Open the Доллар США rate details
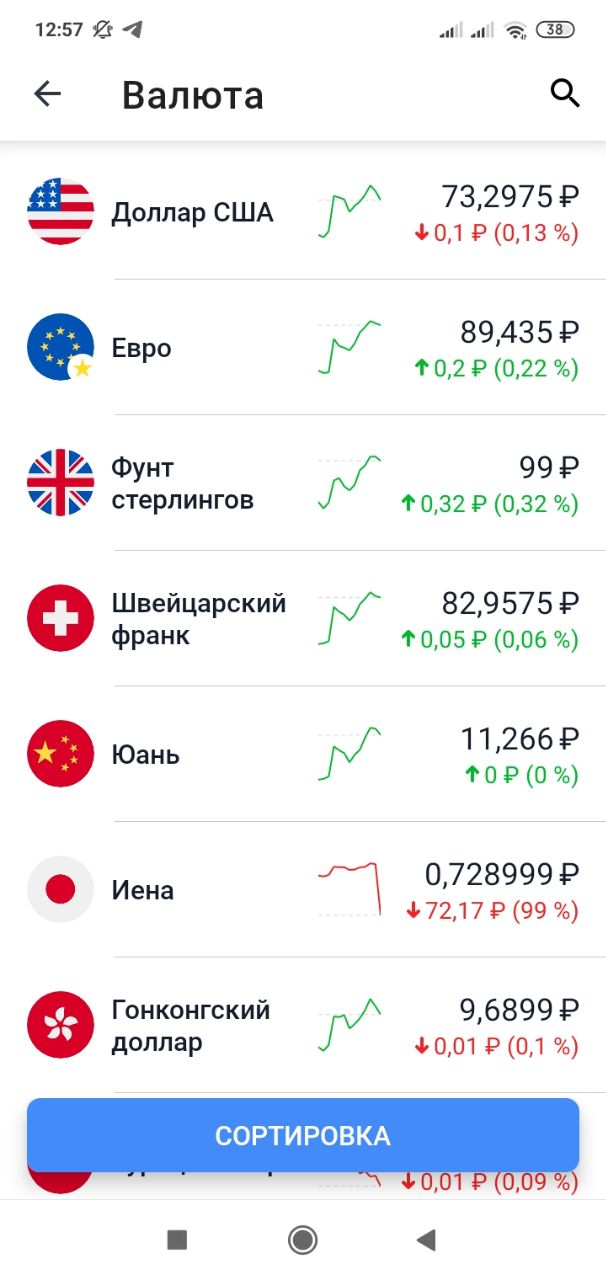Image resolution: width=606 pixels, height=1280 pixels. tap(303, 212)
